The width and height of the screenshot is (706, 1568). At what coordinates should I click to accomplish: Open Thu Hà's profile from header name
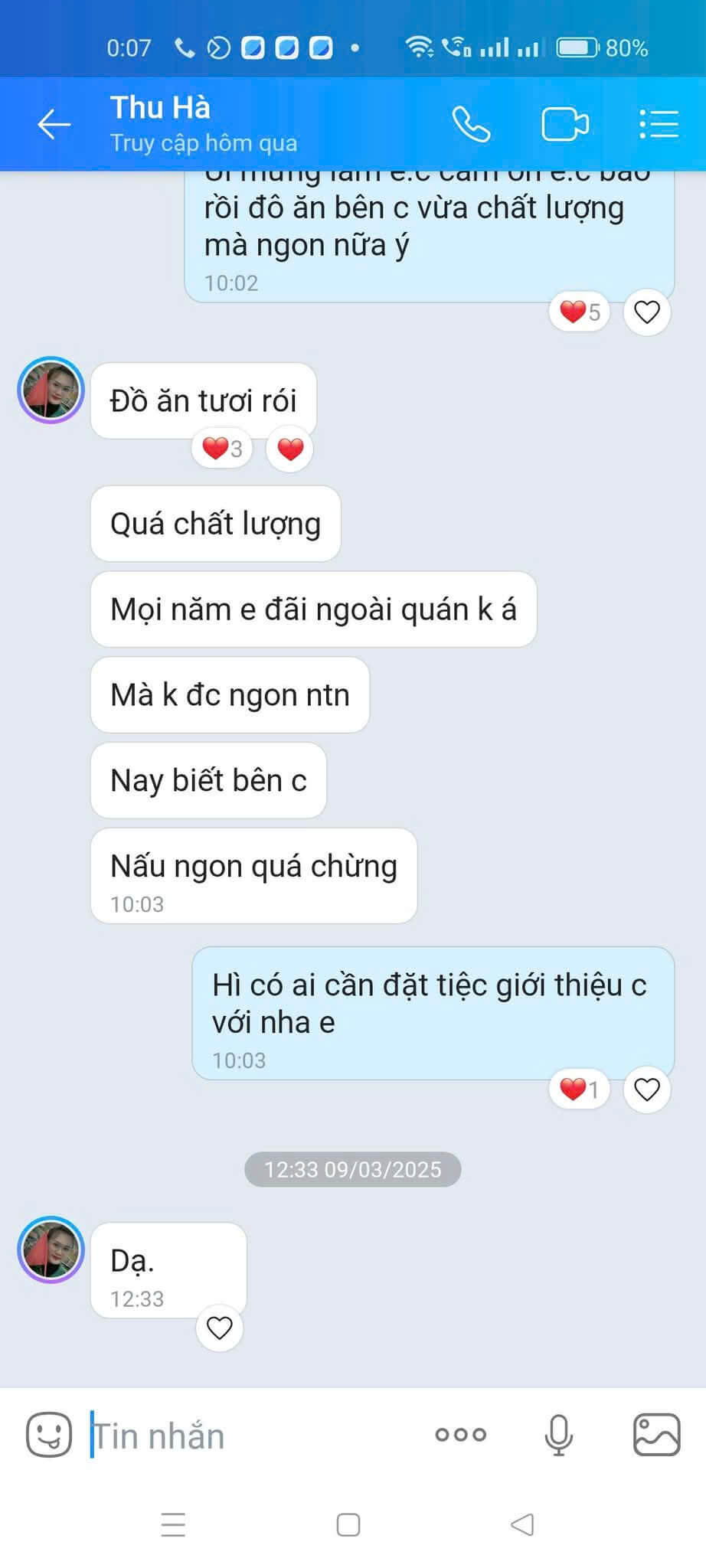(x=160, y=108)
